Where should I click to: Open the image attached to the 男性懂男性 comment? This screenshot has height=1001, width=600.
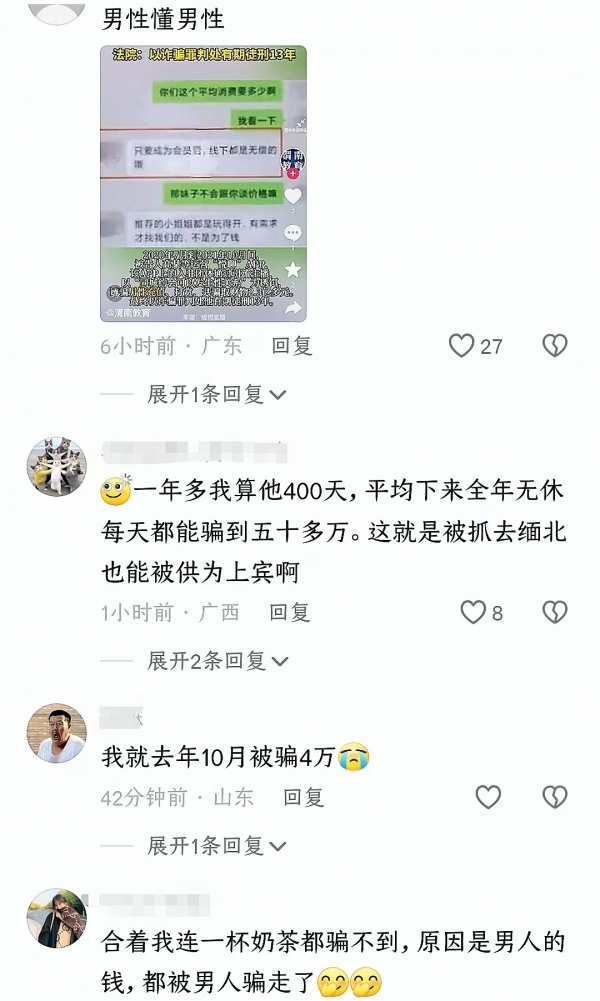pos(203,183)
